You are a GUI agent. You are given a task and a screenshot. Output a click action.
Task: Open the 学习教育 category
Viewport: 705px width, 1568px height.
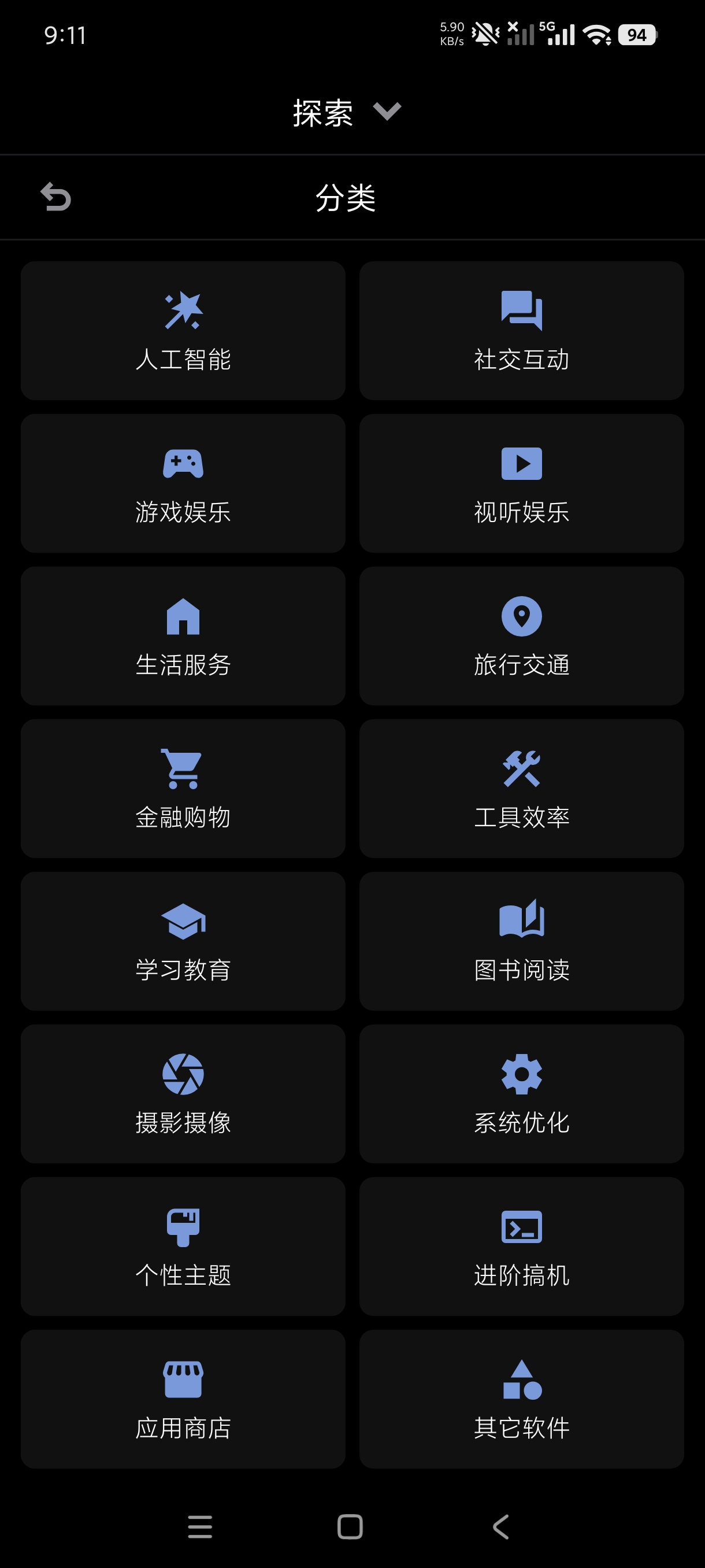(x=183, y=942)
